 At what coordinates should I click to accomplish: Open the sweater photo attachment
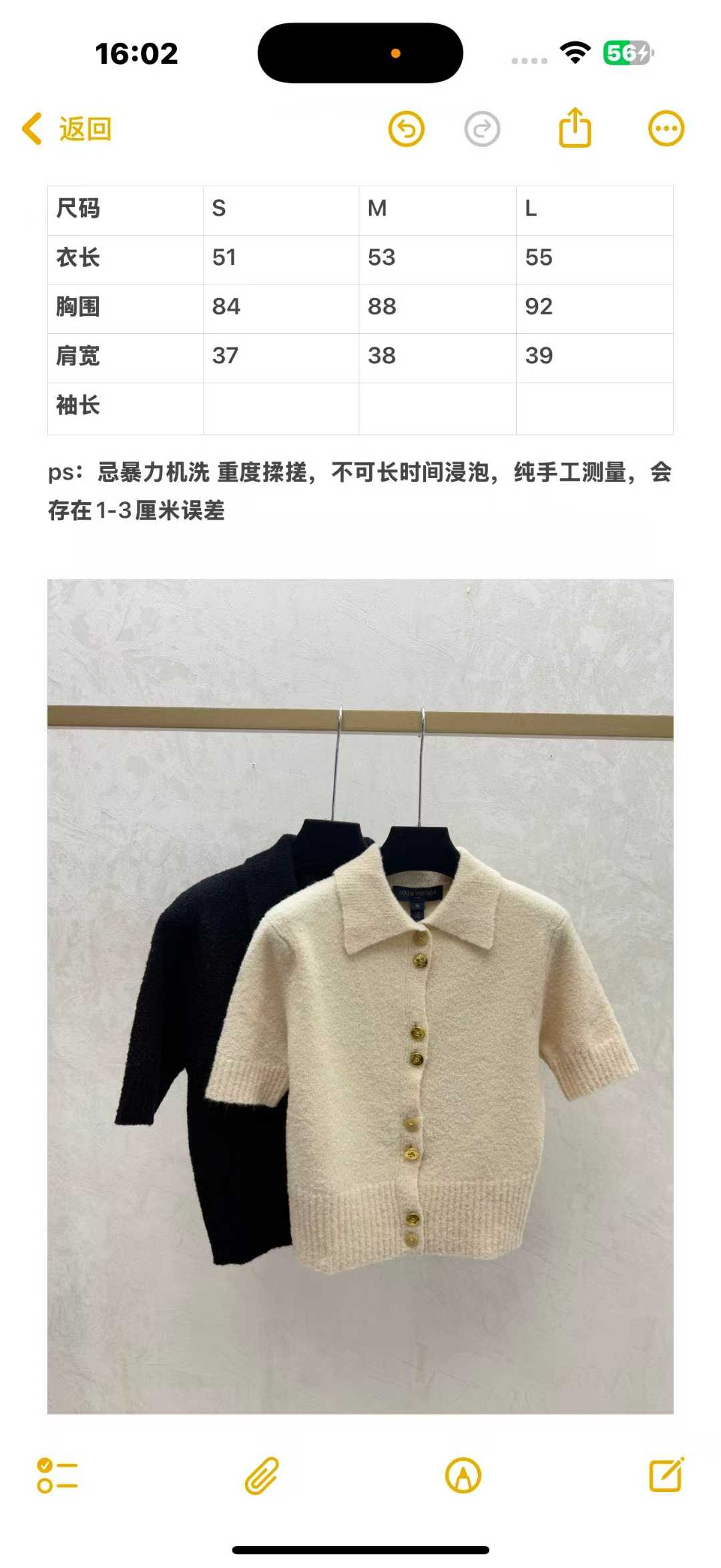point(360,996)
